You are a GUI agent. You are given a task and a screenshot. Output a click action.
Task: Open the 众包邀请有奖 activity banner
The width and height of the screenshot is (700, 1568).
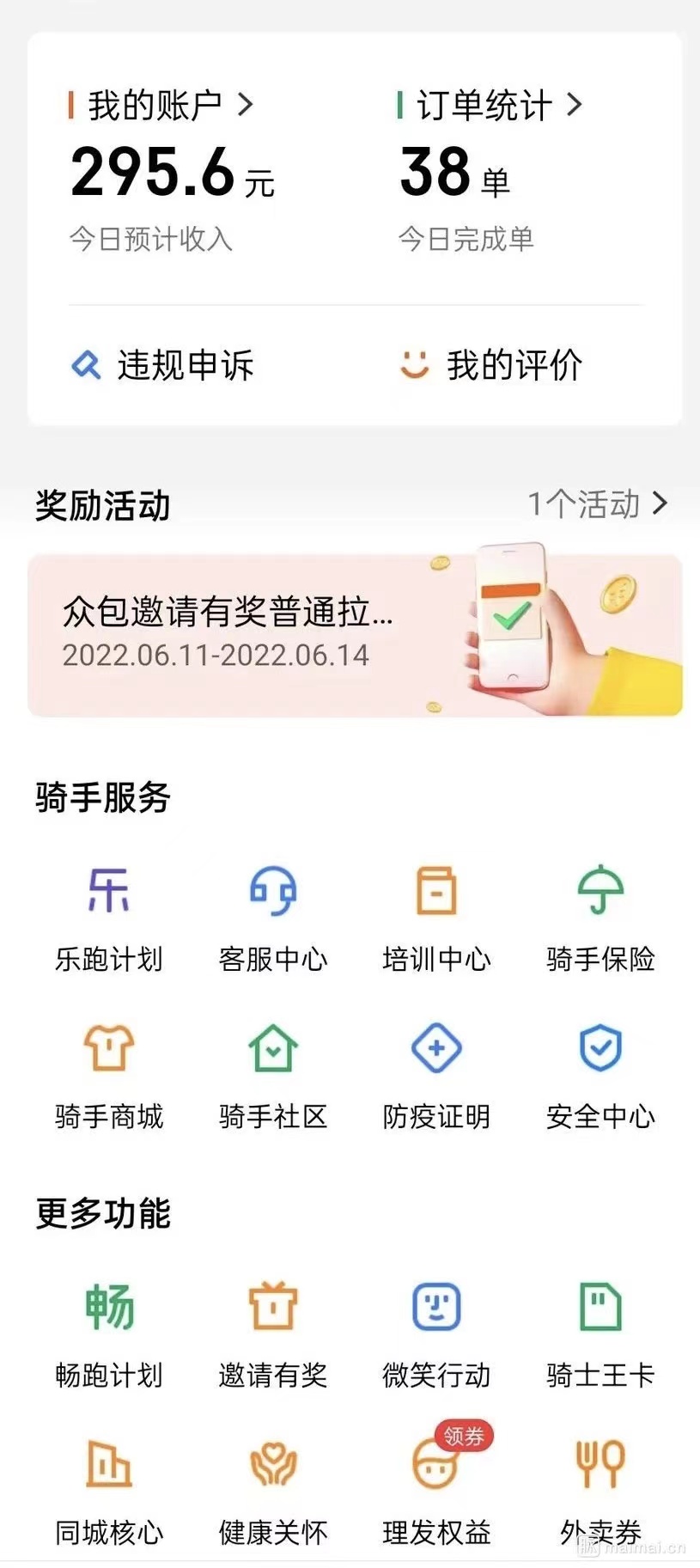(350, 632)
